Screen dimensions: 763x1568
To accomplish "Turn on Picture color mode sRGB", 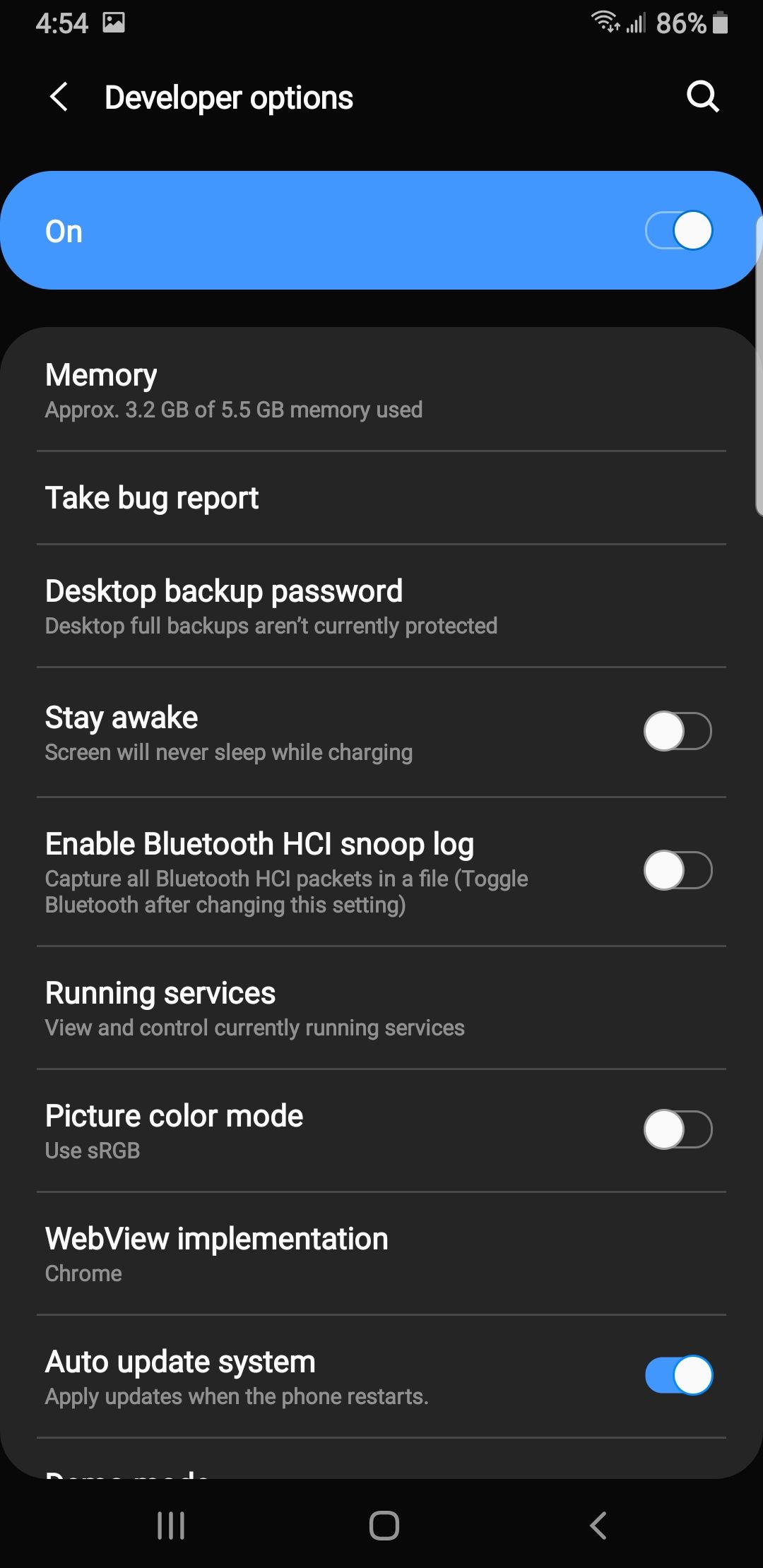I will tap(678, 1129).
